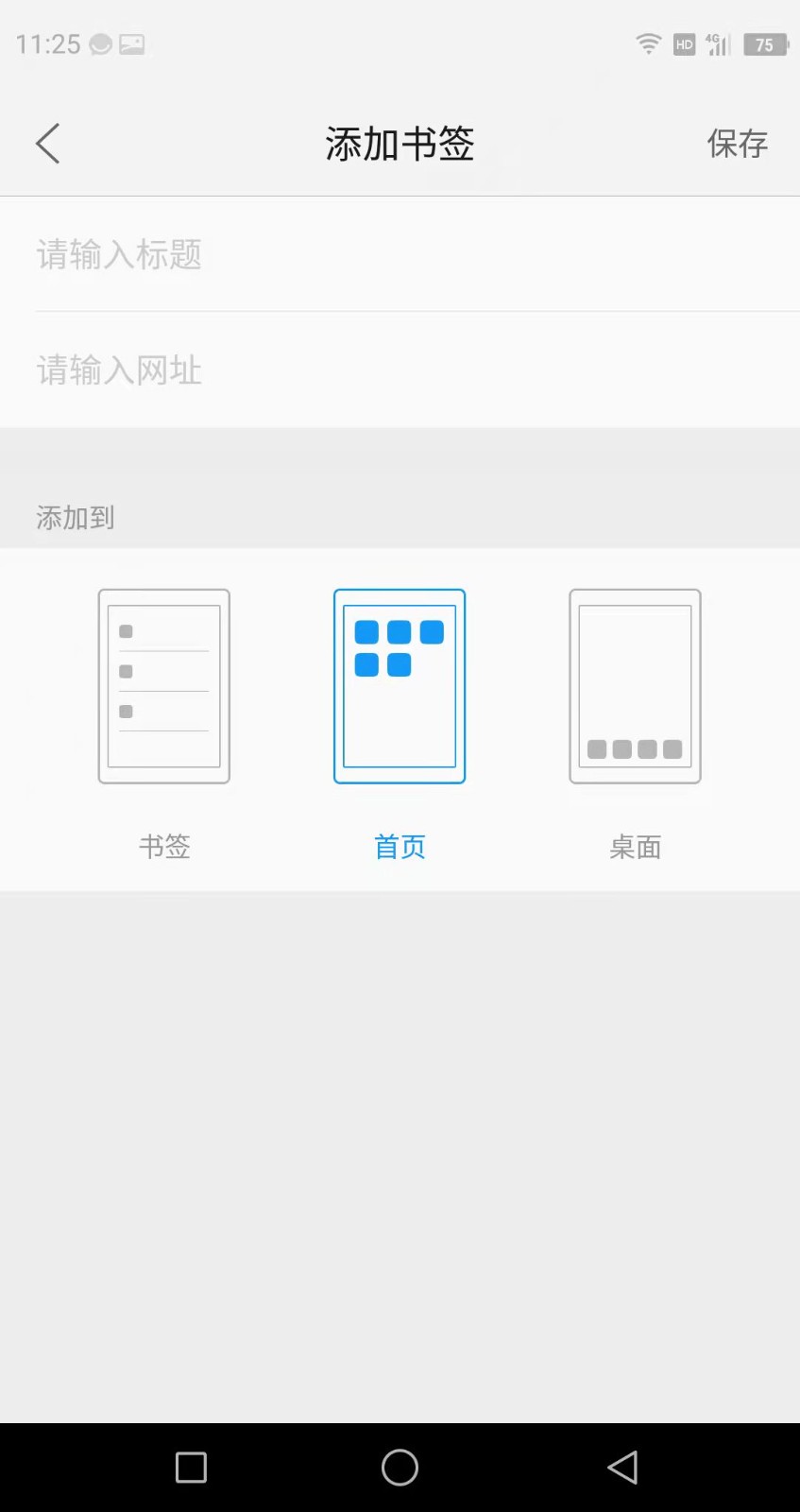Tap the system home button
The image size is (800, 1512).
coord(400,1468)
